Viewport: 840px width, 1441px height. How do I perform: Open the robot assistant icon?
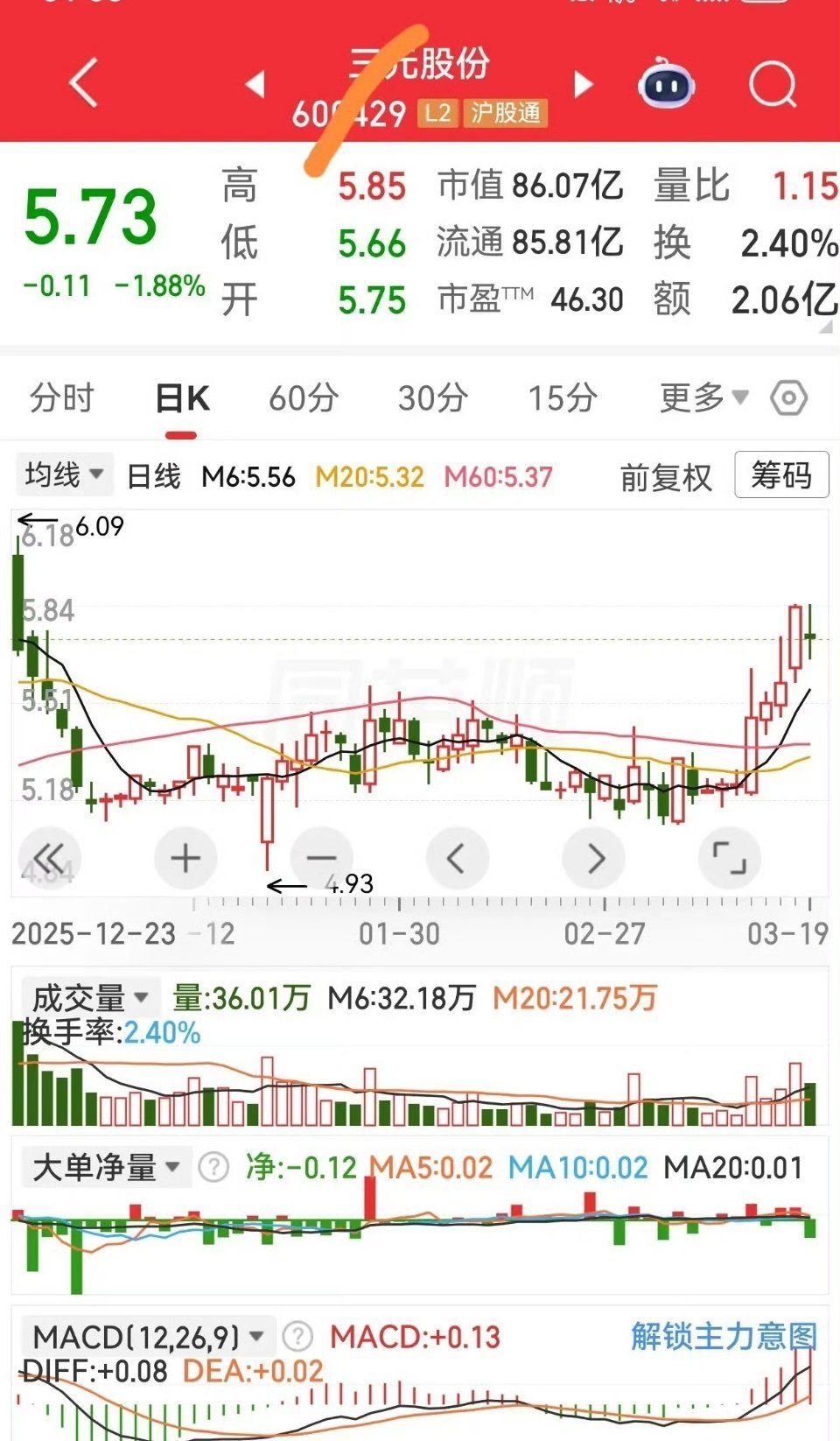tap(666, 84)
